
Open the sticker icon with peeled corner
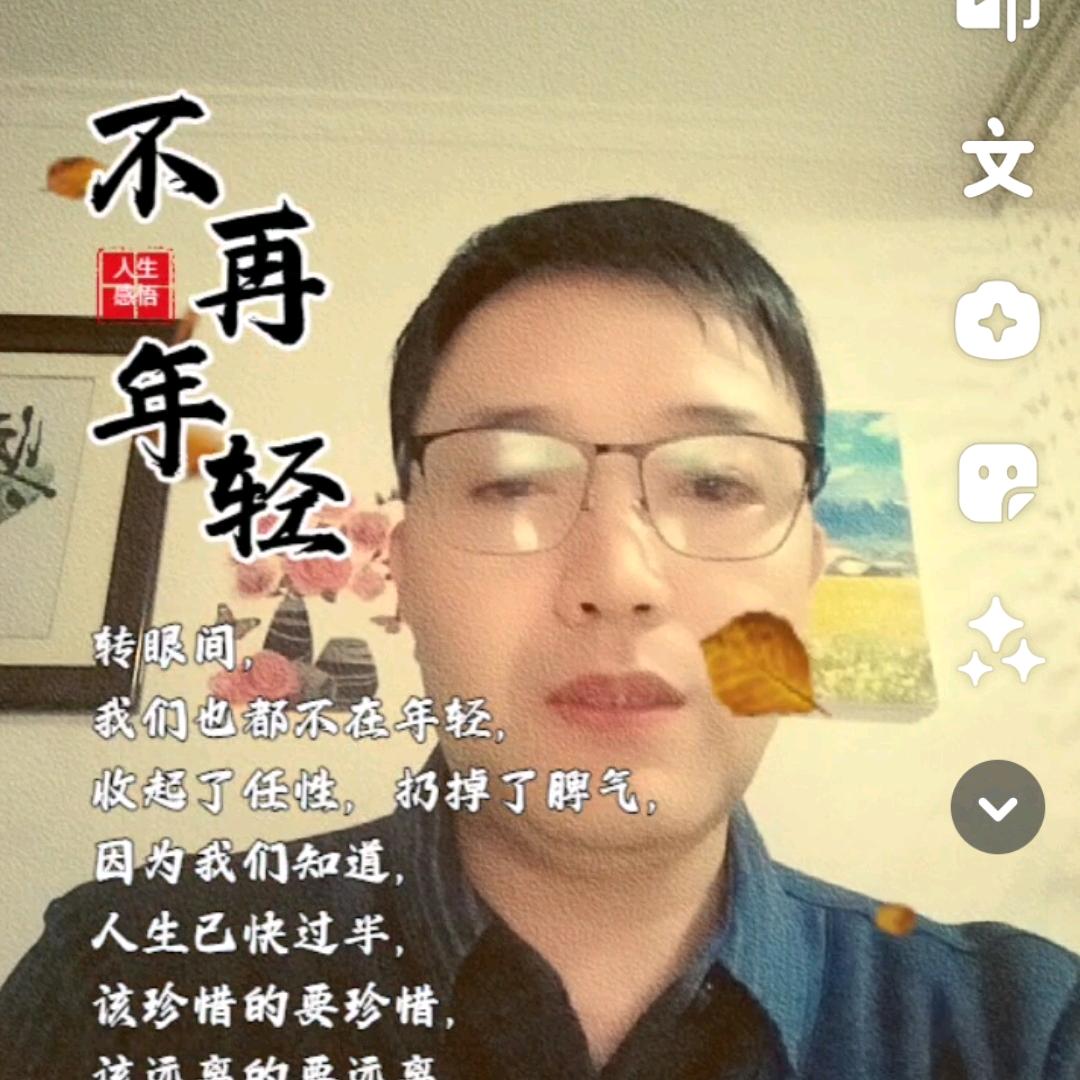point(997,482)
